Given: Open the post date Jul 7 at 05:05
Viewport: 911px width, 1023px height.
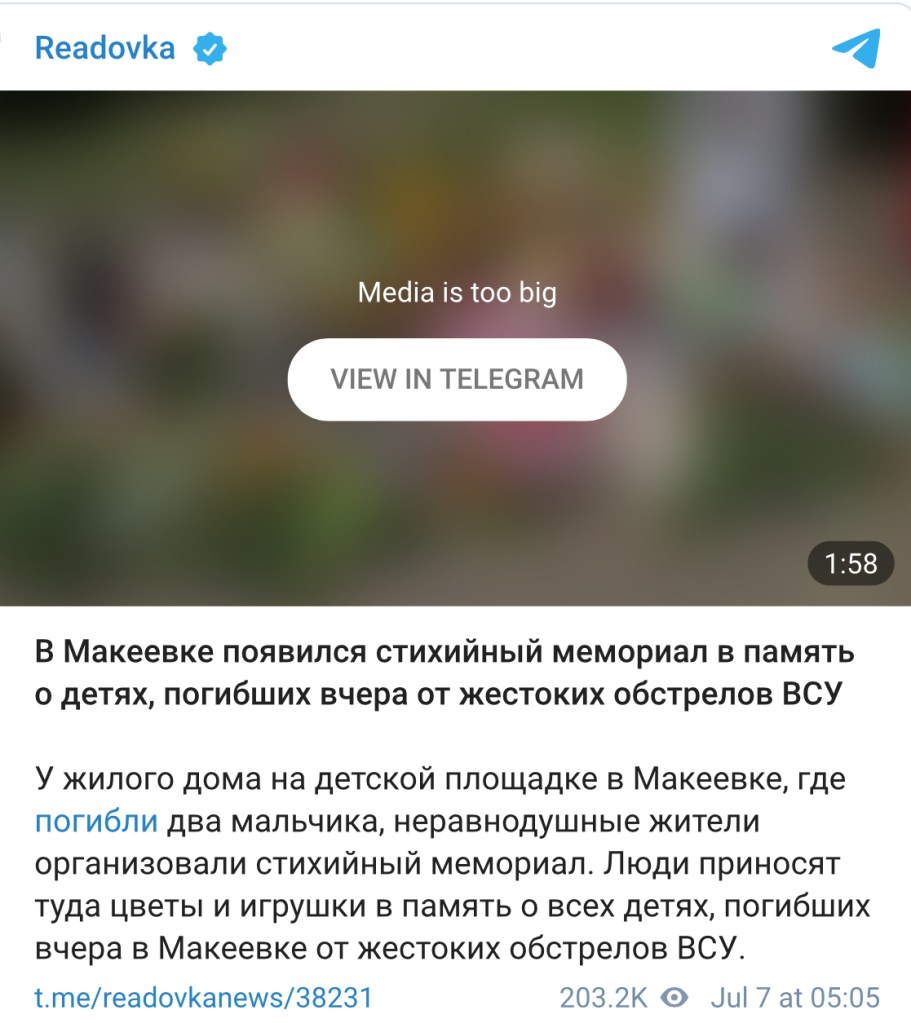Looking at the screenshot, I should (x=795, y=997).
